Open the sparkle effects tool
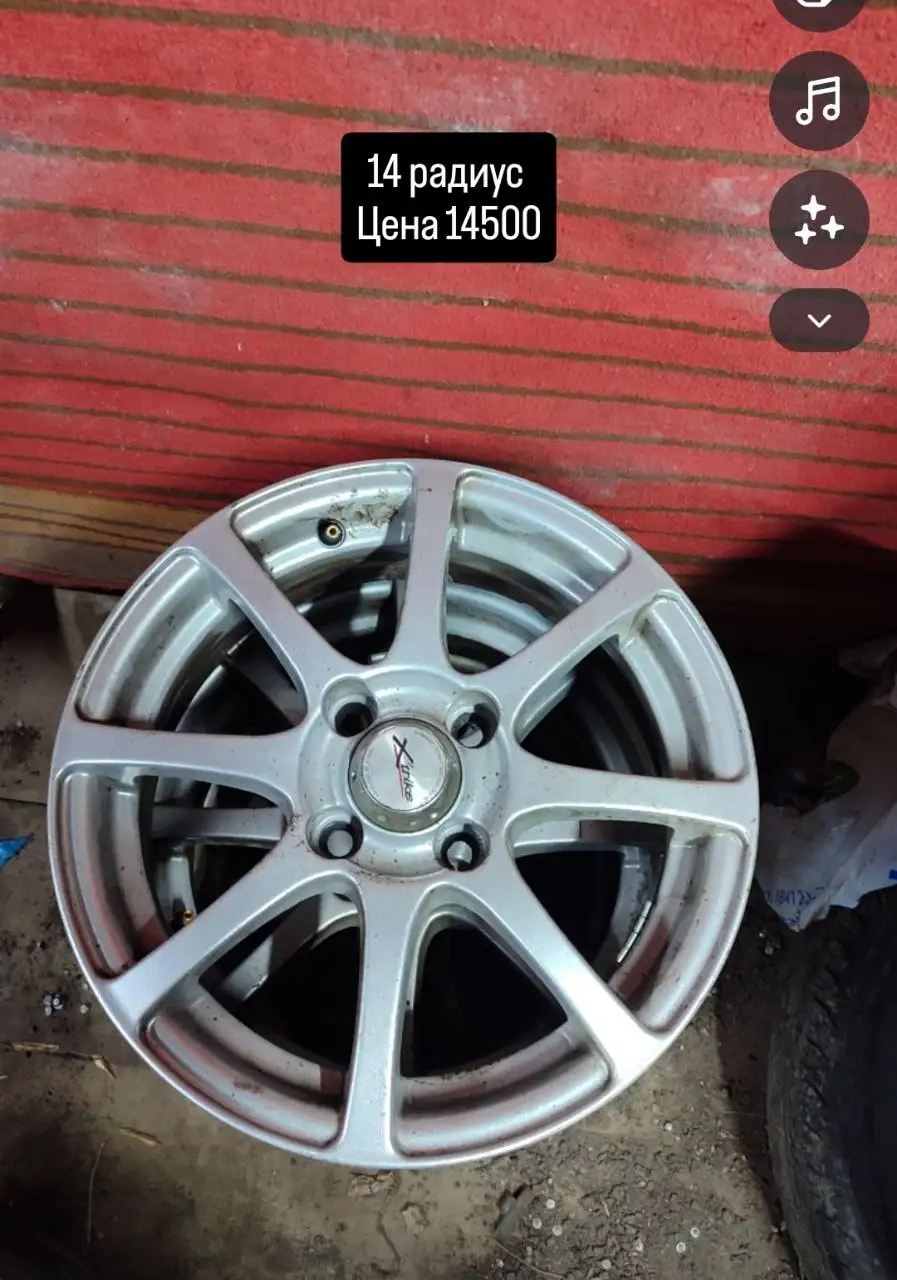This screenshot has height=1280, width=897. [819, 219]
